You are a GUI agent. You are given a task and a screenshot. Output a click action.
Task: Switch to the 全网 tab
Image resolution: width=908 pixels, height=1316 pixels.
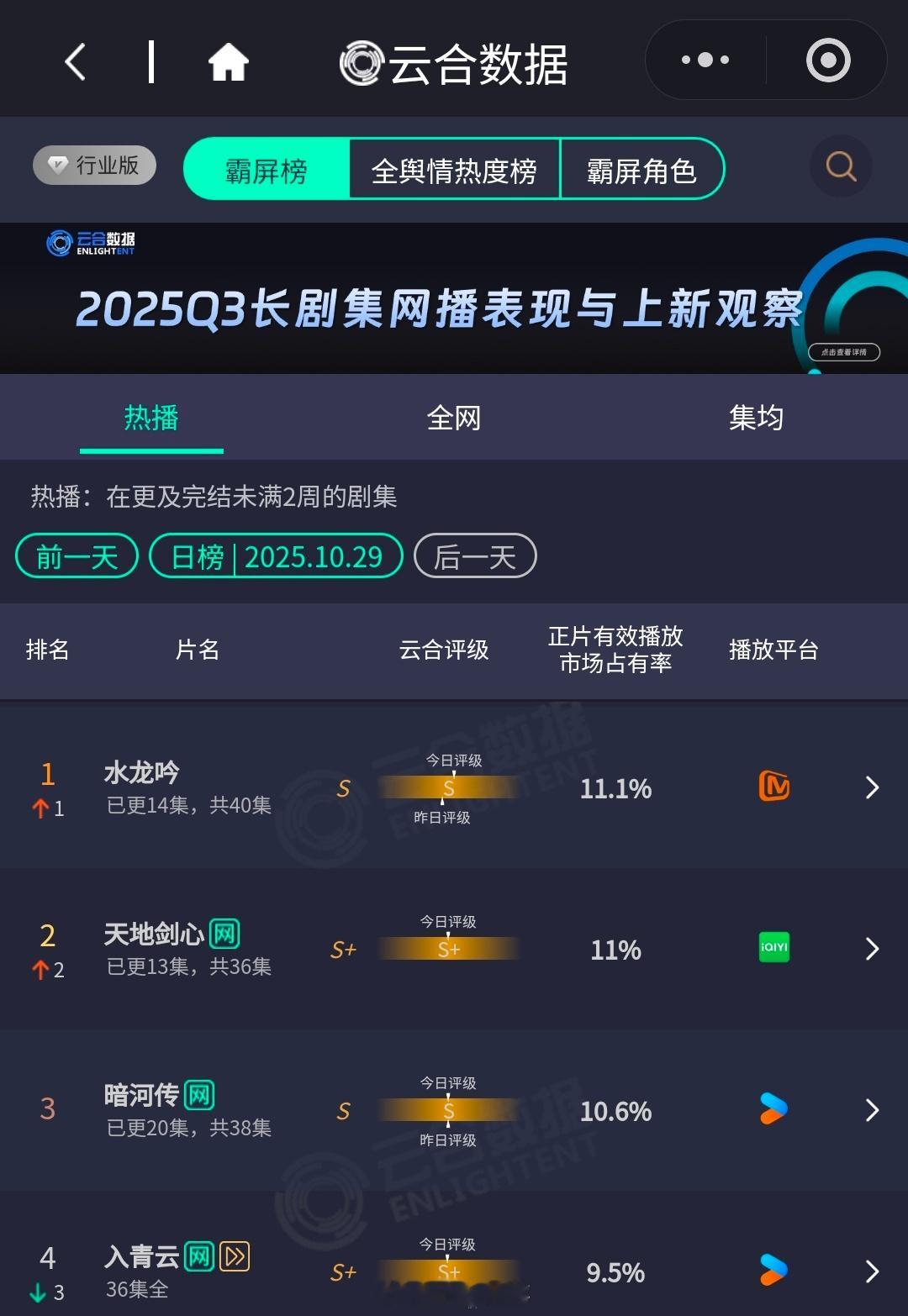coord(452,417)
